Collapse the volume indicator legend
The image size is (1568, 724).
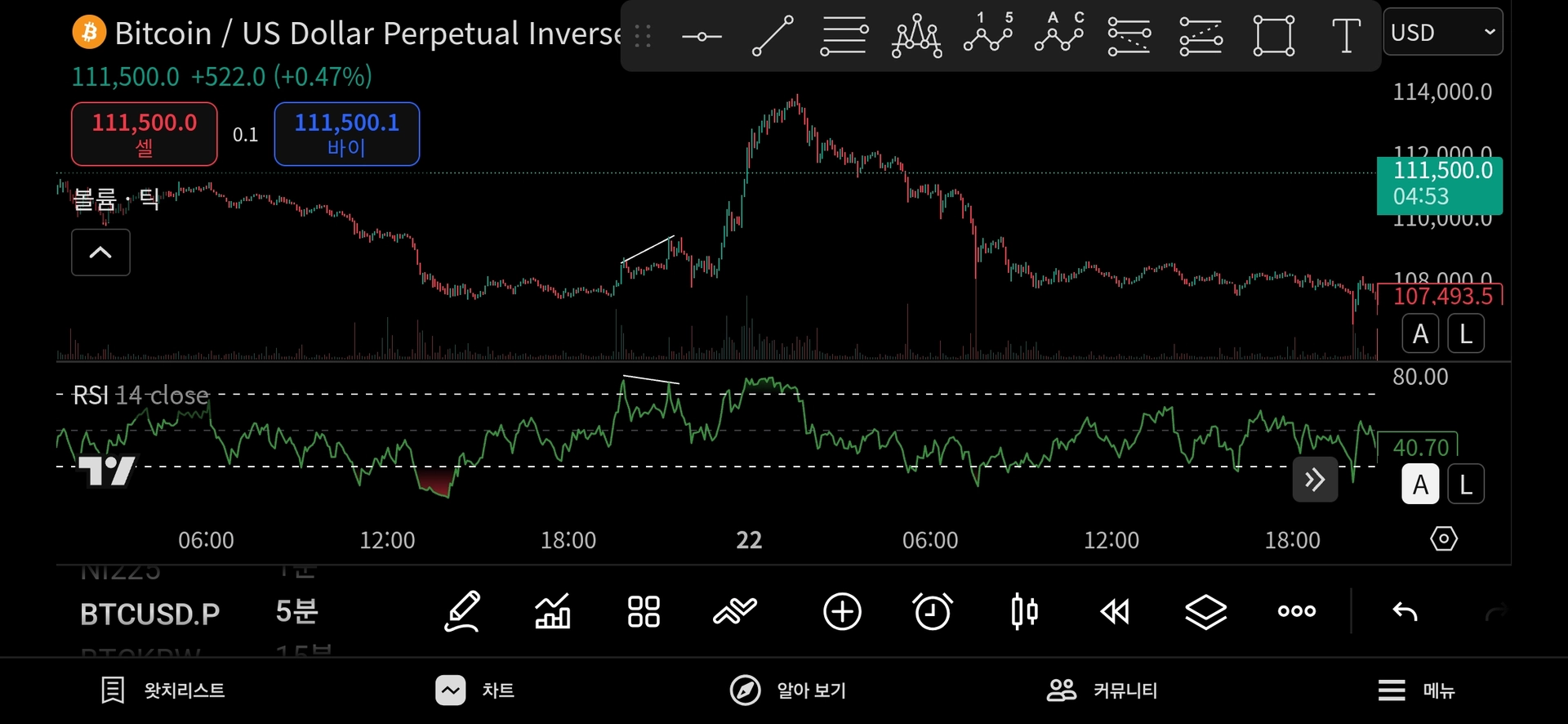click(100, 253)
